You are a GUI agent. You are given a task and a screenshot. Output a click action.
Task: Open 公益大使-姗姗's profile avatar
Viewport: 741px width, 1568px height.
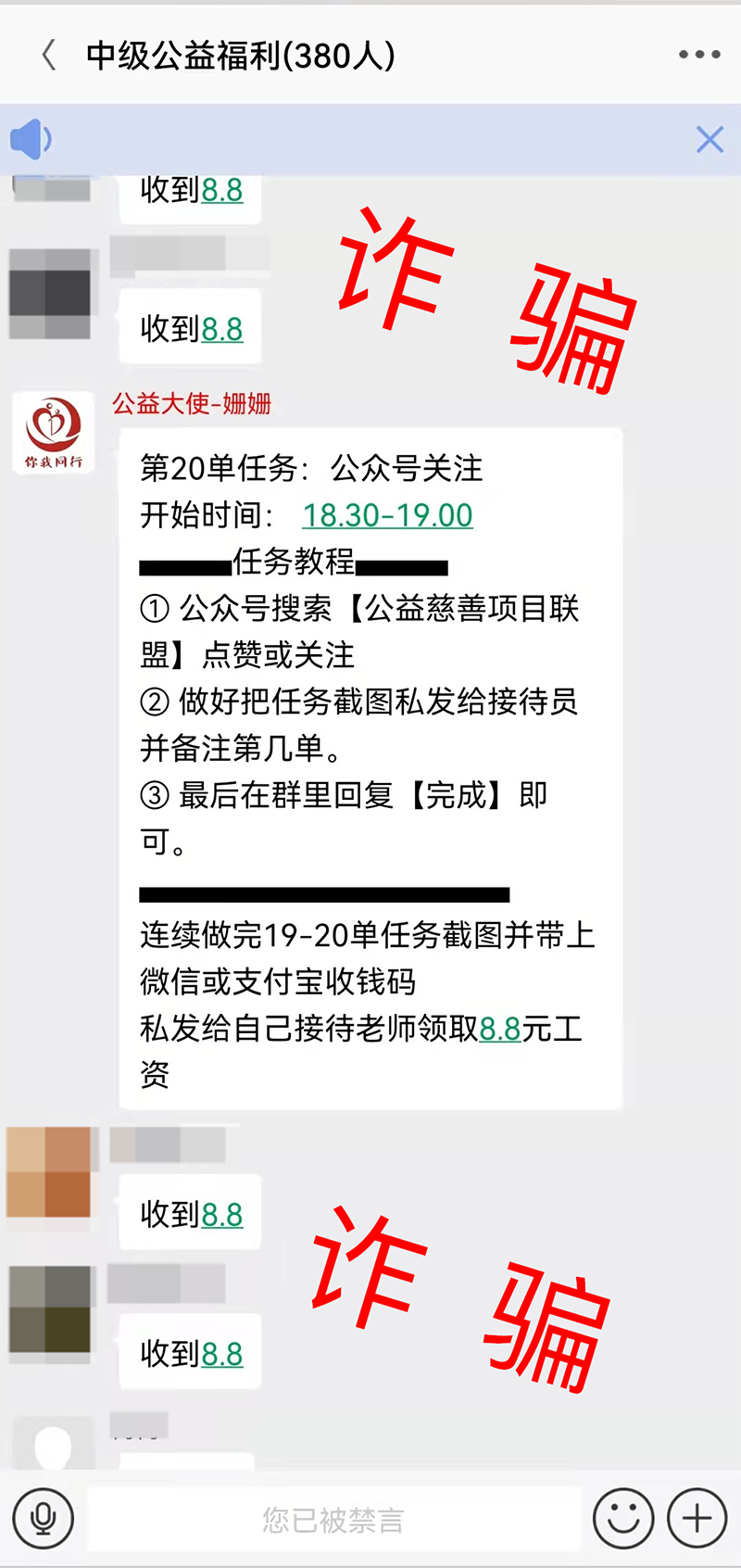pos(53,433)
